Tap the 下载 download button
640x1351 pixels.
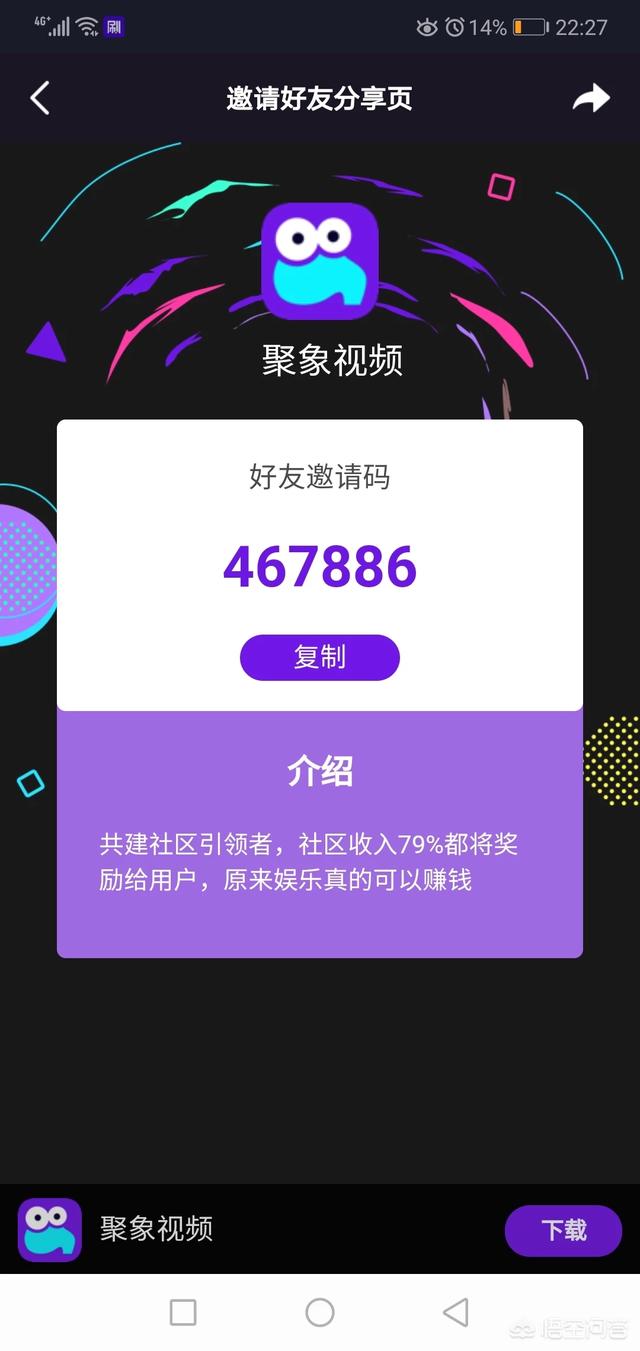pyautogui.click(x=563, y=1230)
